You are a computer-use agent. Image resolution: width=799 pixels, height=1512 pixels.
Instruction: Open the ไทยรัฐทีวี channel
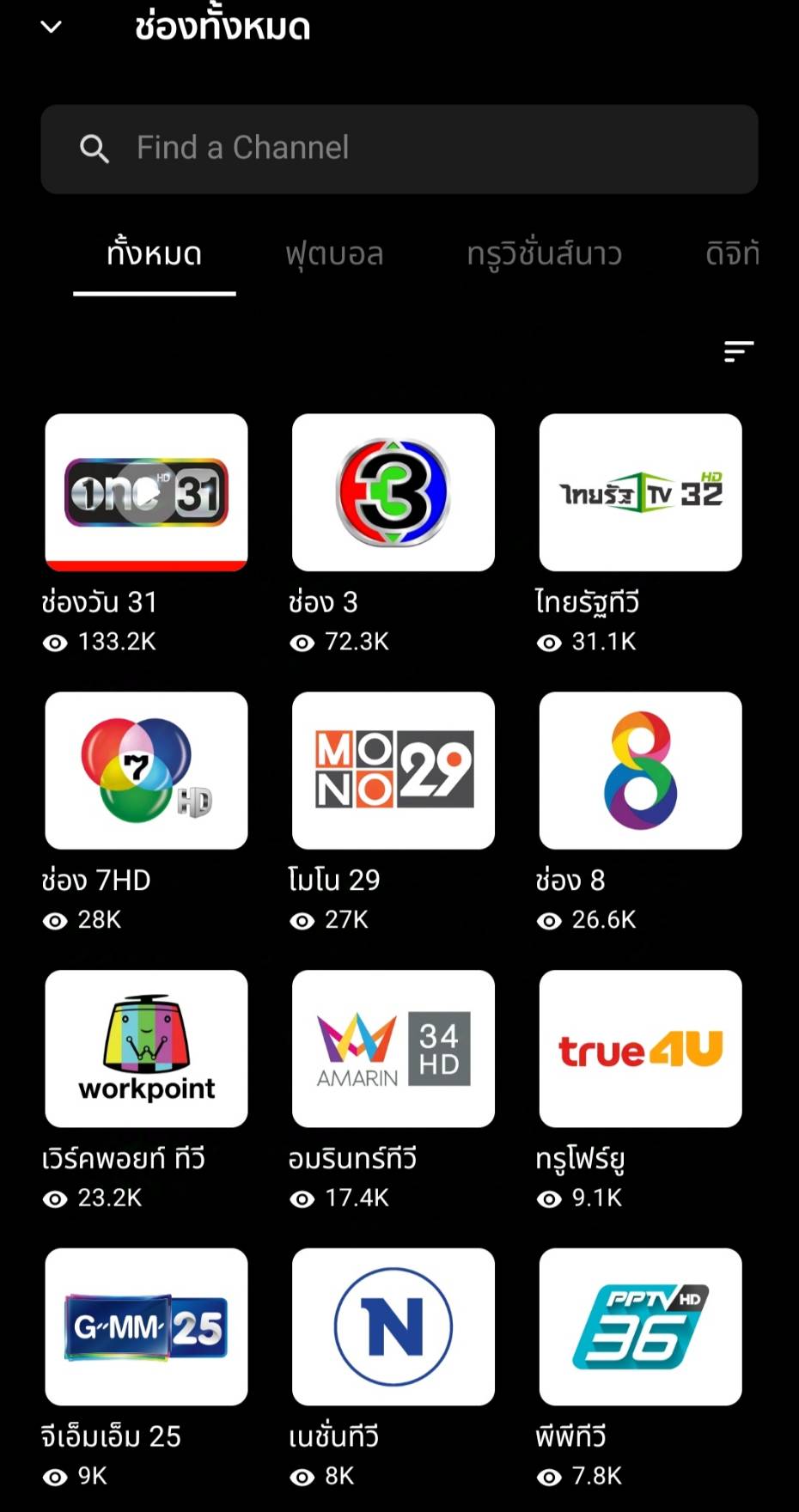[x=640, y=492]
